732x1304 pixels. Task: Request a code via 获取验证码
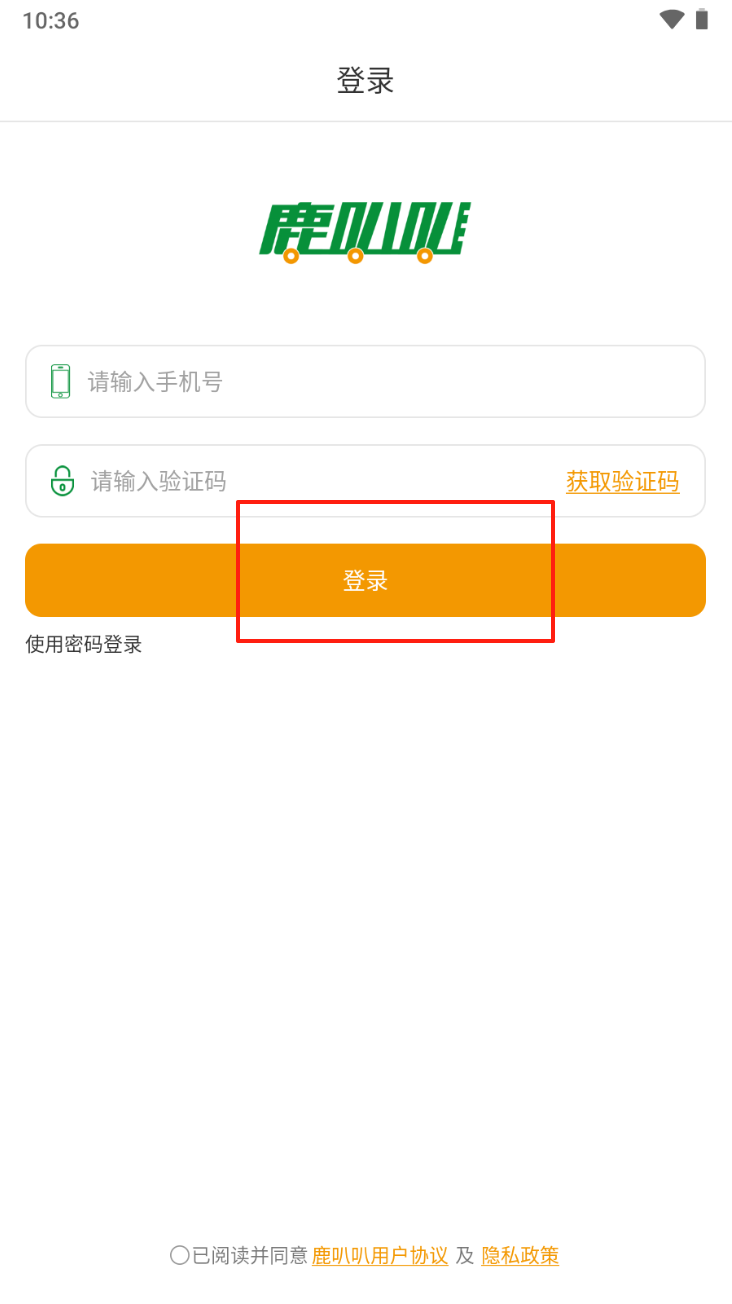click(622, 482)
